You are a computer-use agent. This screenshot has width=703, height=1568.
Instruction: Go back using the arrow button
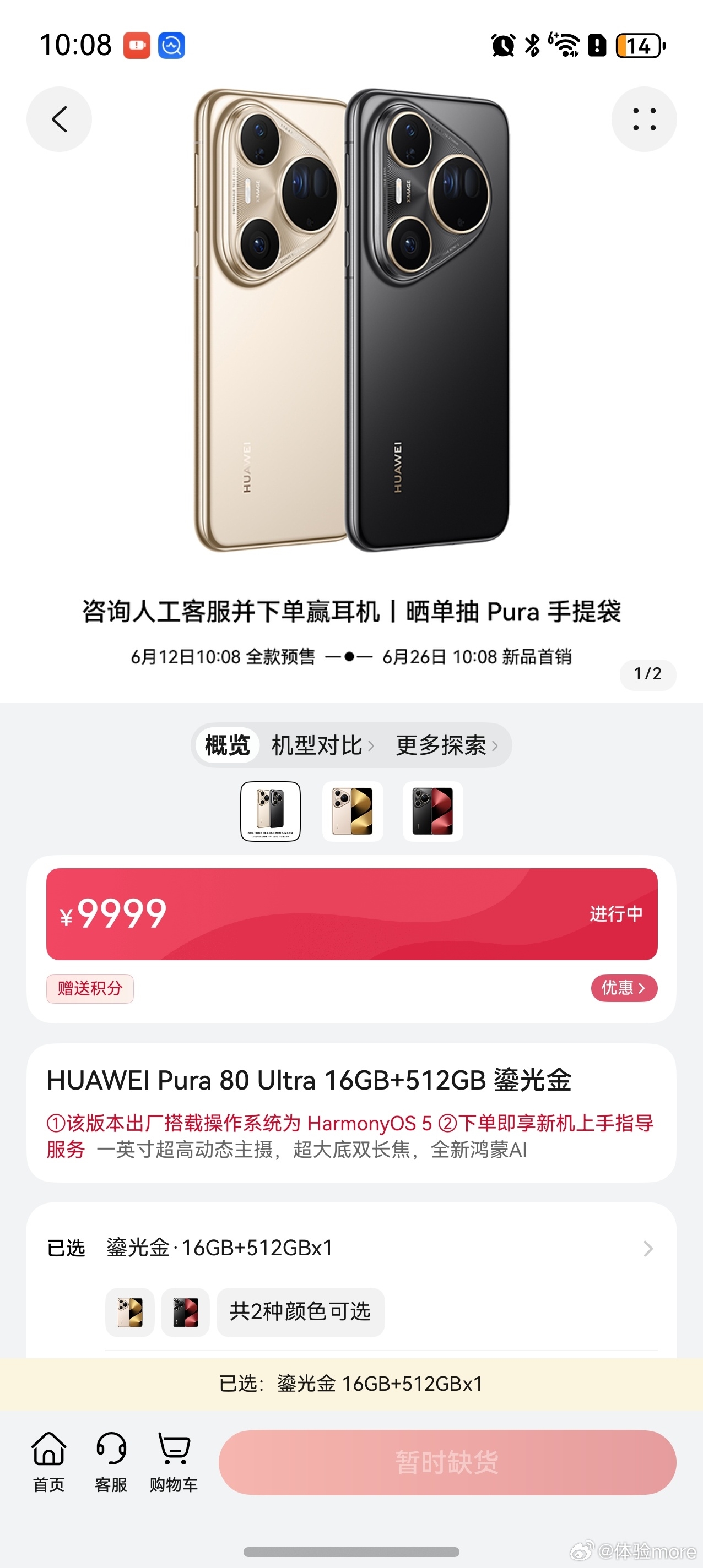pos(59,119)
